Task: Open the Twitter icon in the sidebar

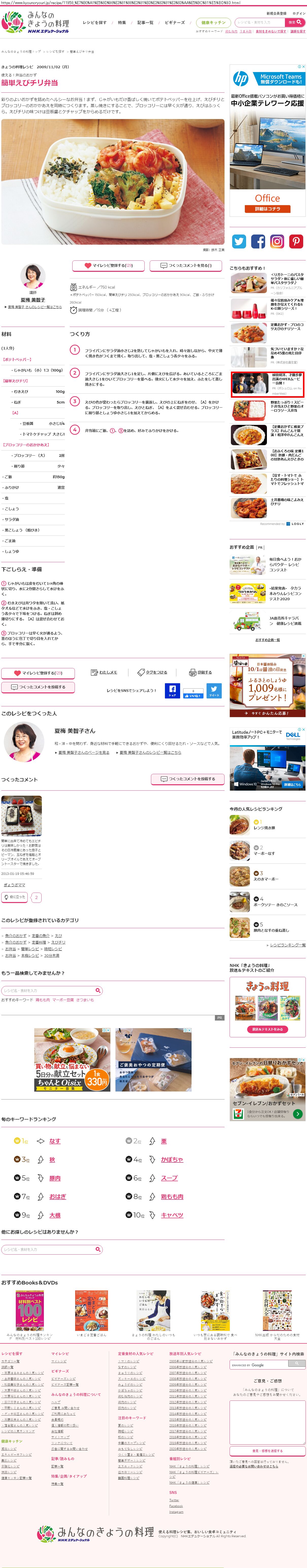Action: tap(240, 242)
